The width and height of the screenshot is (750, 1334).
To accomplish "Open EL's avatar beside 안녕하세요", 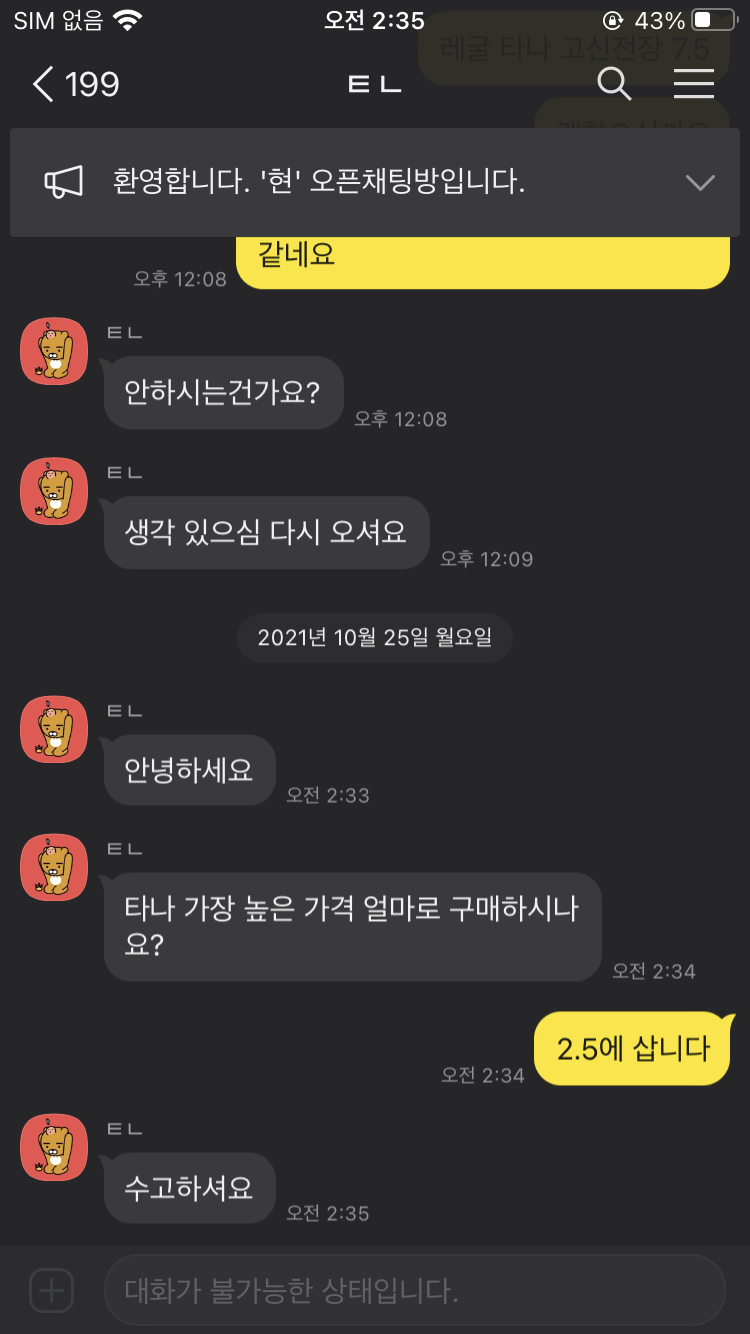I will 54,729.
